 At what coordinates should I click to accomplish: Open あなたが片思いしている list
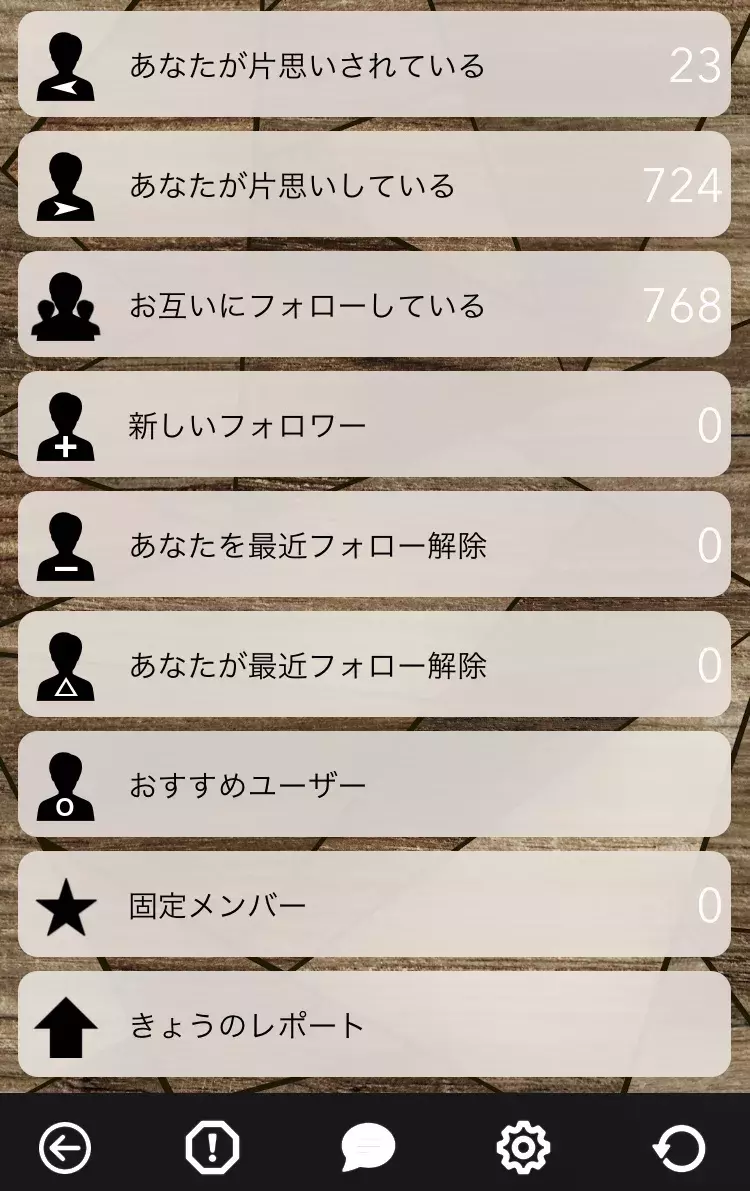click(x=374, y=185)
